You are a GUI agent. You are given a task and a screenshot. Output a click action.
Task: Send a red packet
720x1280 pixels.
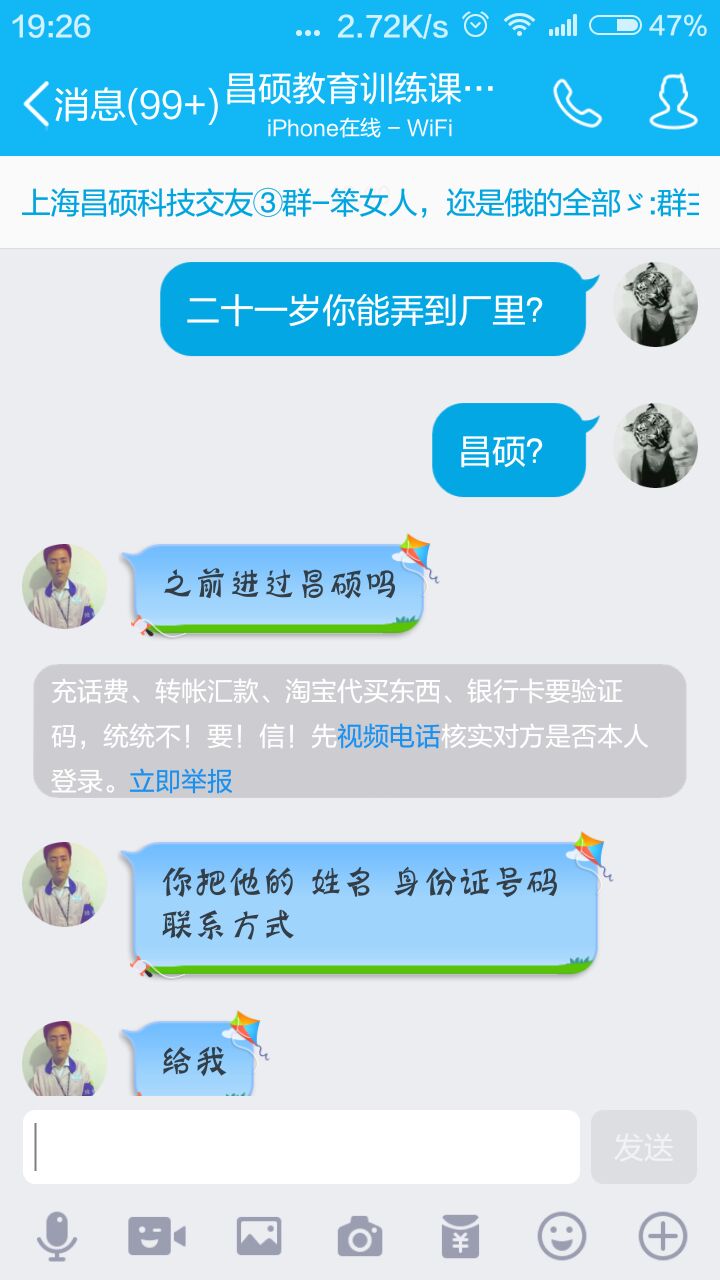coord(460,1236)
